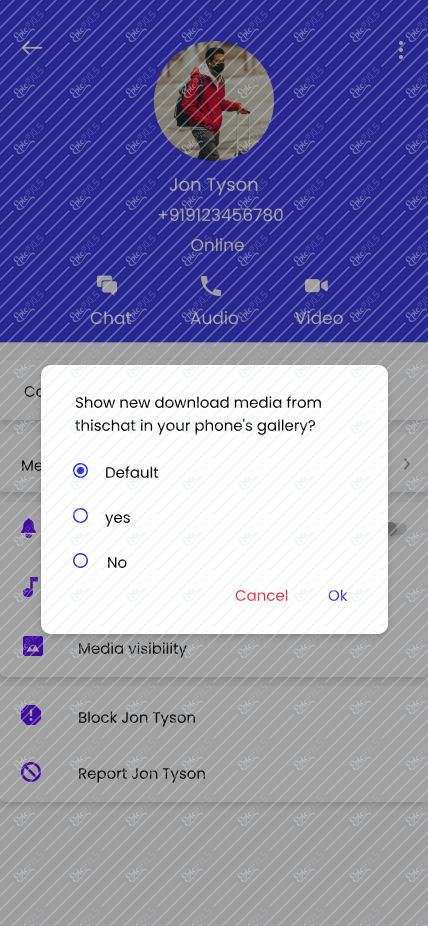Confirm selection with Ok
This screenshot has width=428, height=926.
[x=338, y=595]
